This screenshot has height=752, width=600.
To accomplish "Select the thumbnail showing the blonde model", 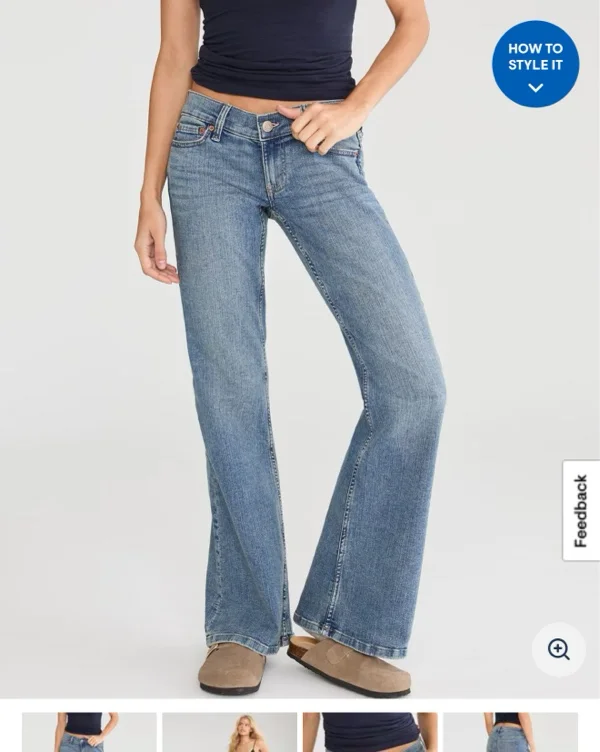I will 229,732.
